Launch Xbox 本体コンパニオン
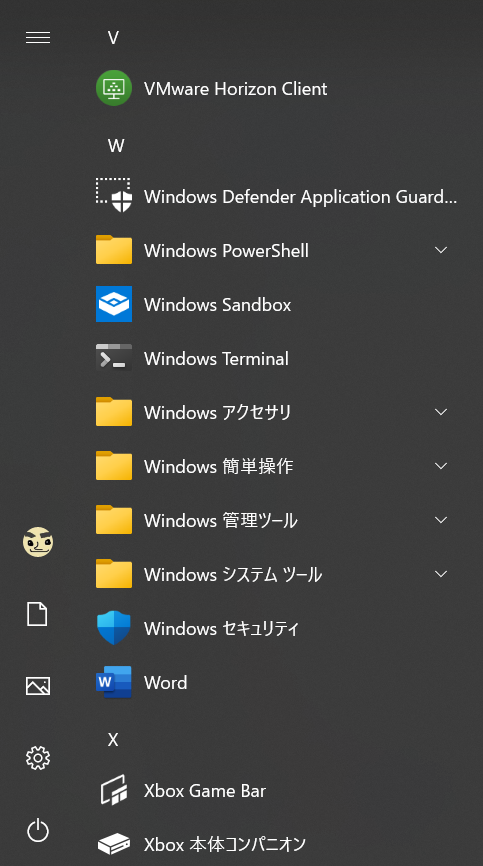This screenshot has height=866, width=483. (278, 844)
